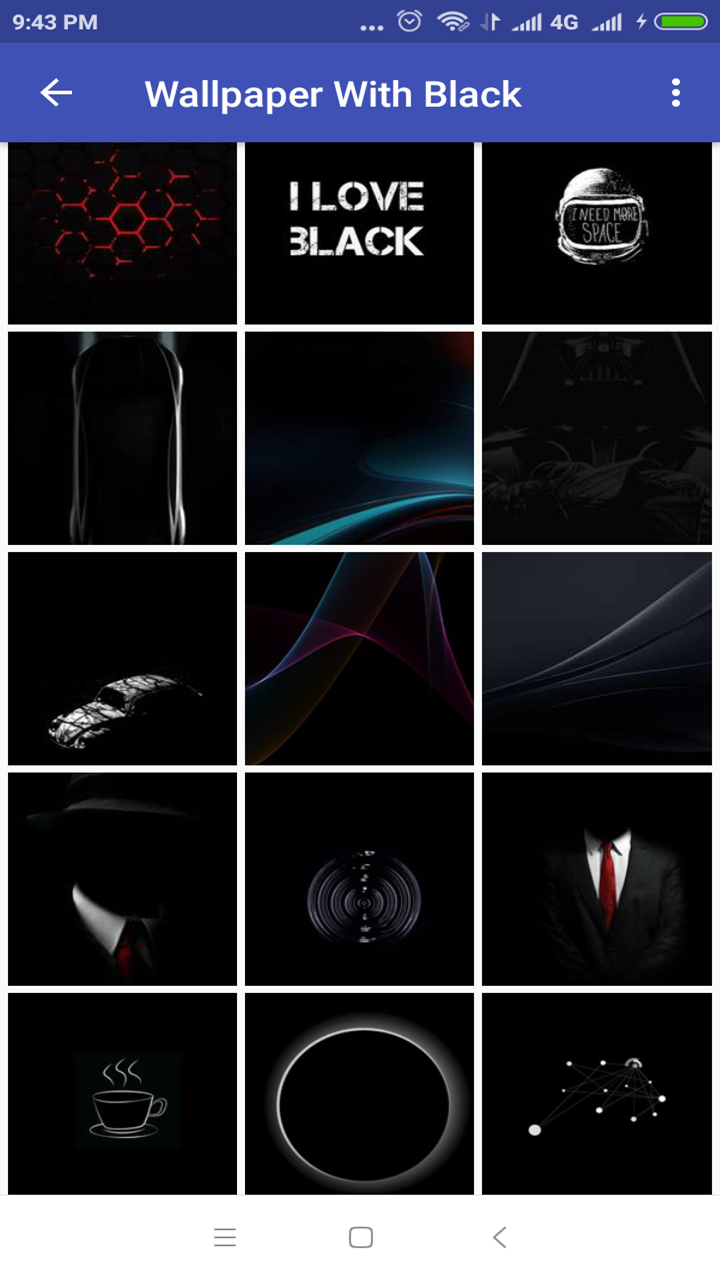Image resolution: width=720 pixels, height=1280 pixels.
Task: Select the eclipse ring wallpaper
Action: click(359, 1093)
